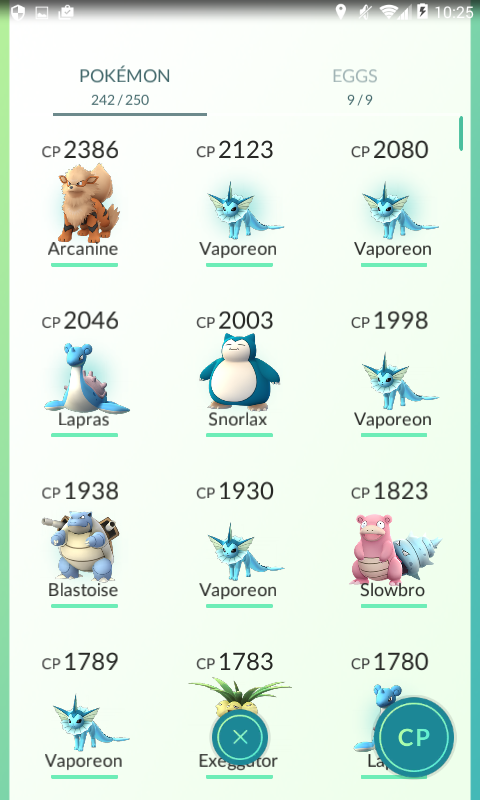Select Slowbro with CP 1823
This screenshot has height=800, width=480.
pyautogui.click(x=393, y=545)
